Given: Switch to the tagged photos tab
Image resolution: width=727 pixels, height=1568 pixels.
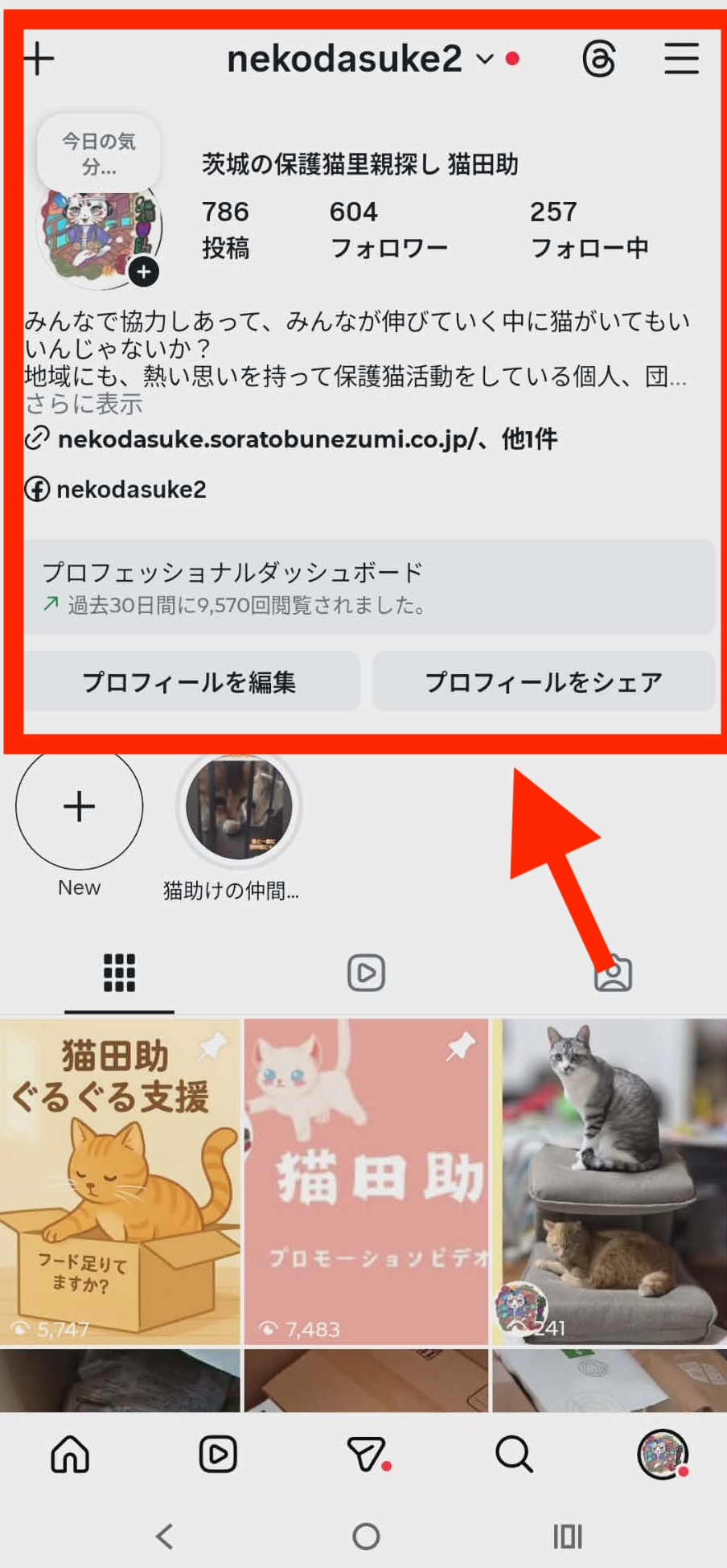Looking at the screenshot, I should [613, 973].
